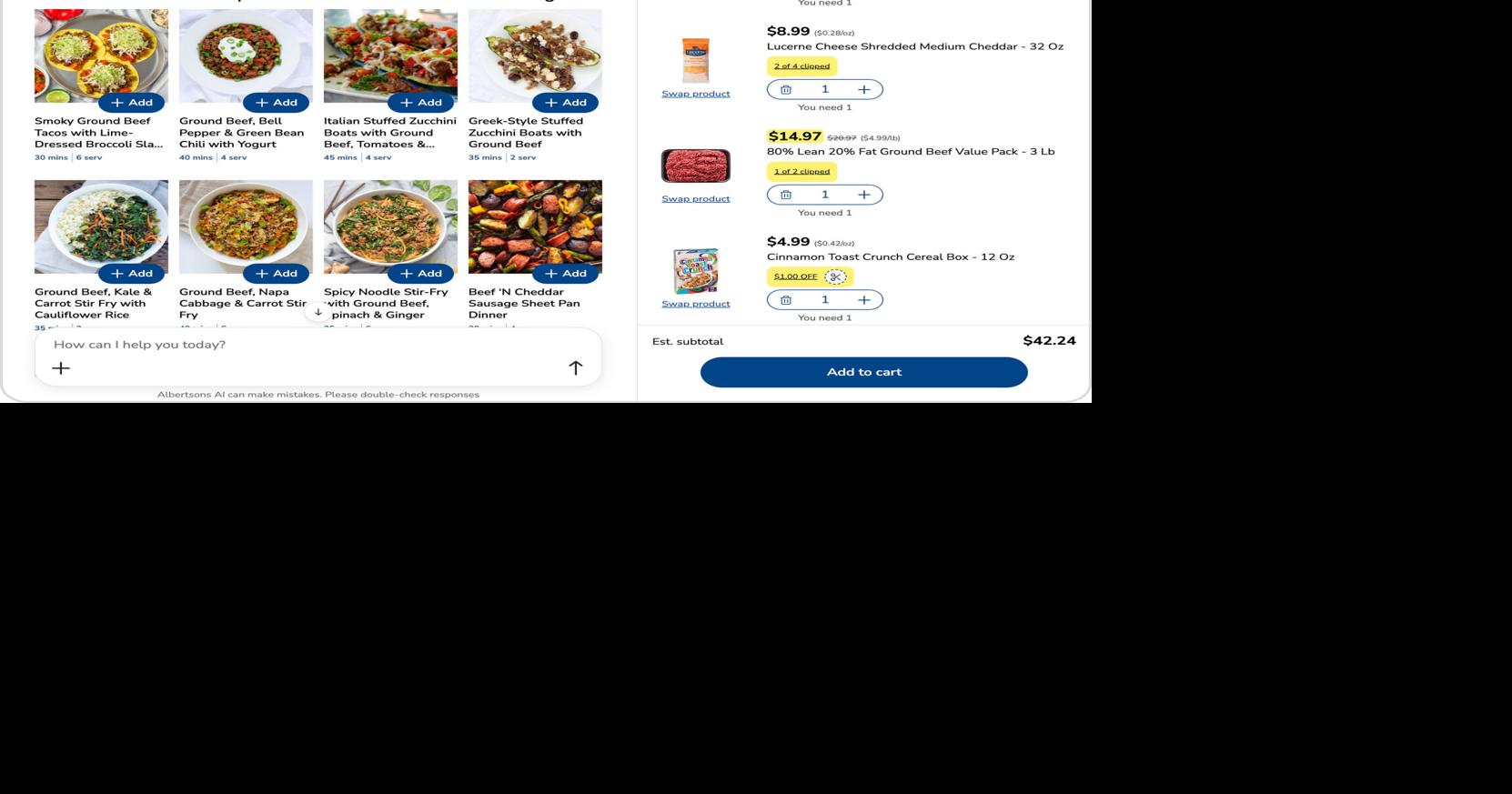This screenshot has width=1512, height=794.
Task: Add Smoky Ground Beef Tacos recipe
Action: coord(131,103)
